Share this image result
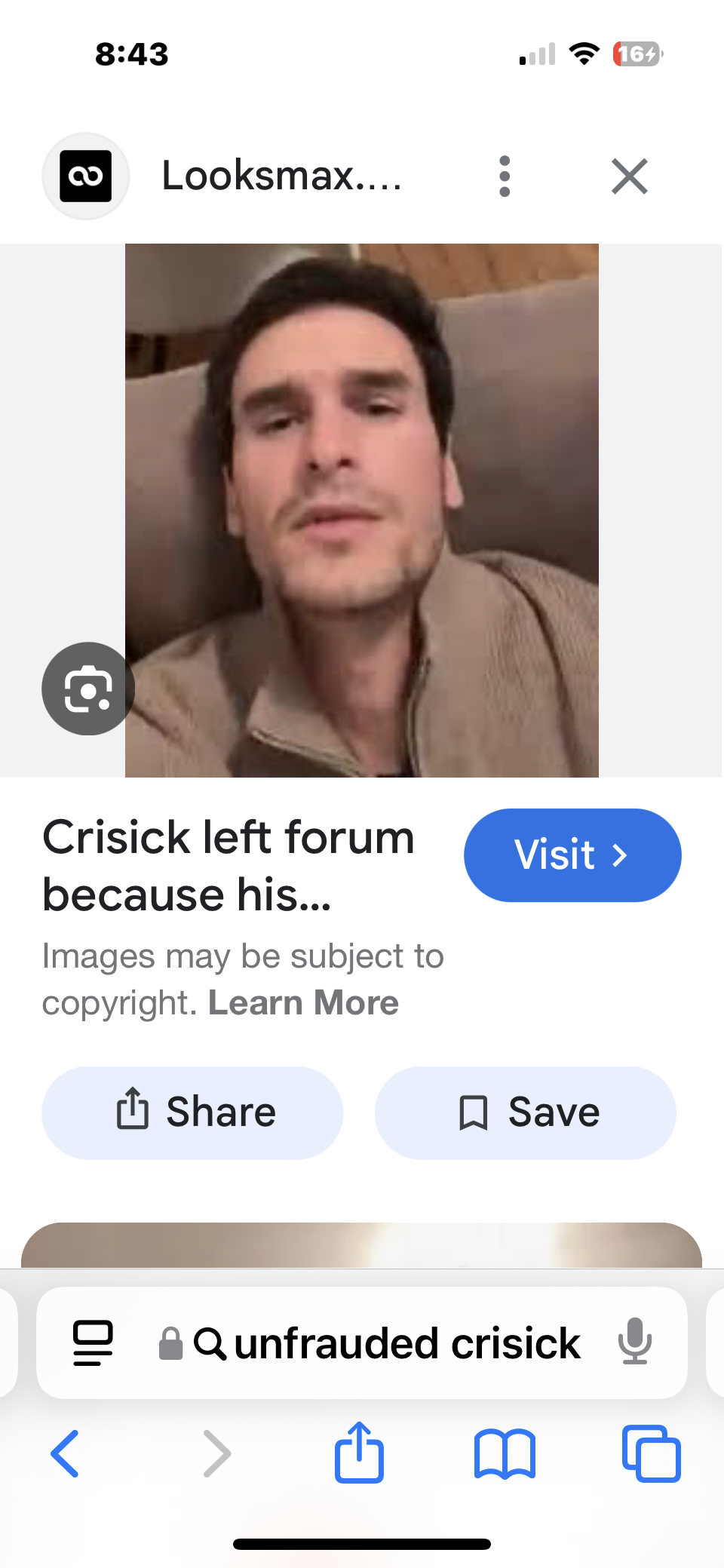This screenshot has width=724, height=1568. pyautogui.click(x=192, y=1112)
